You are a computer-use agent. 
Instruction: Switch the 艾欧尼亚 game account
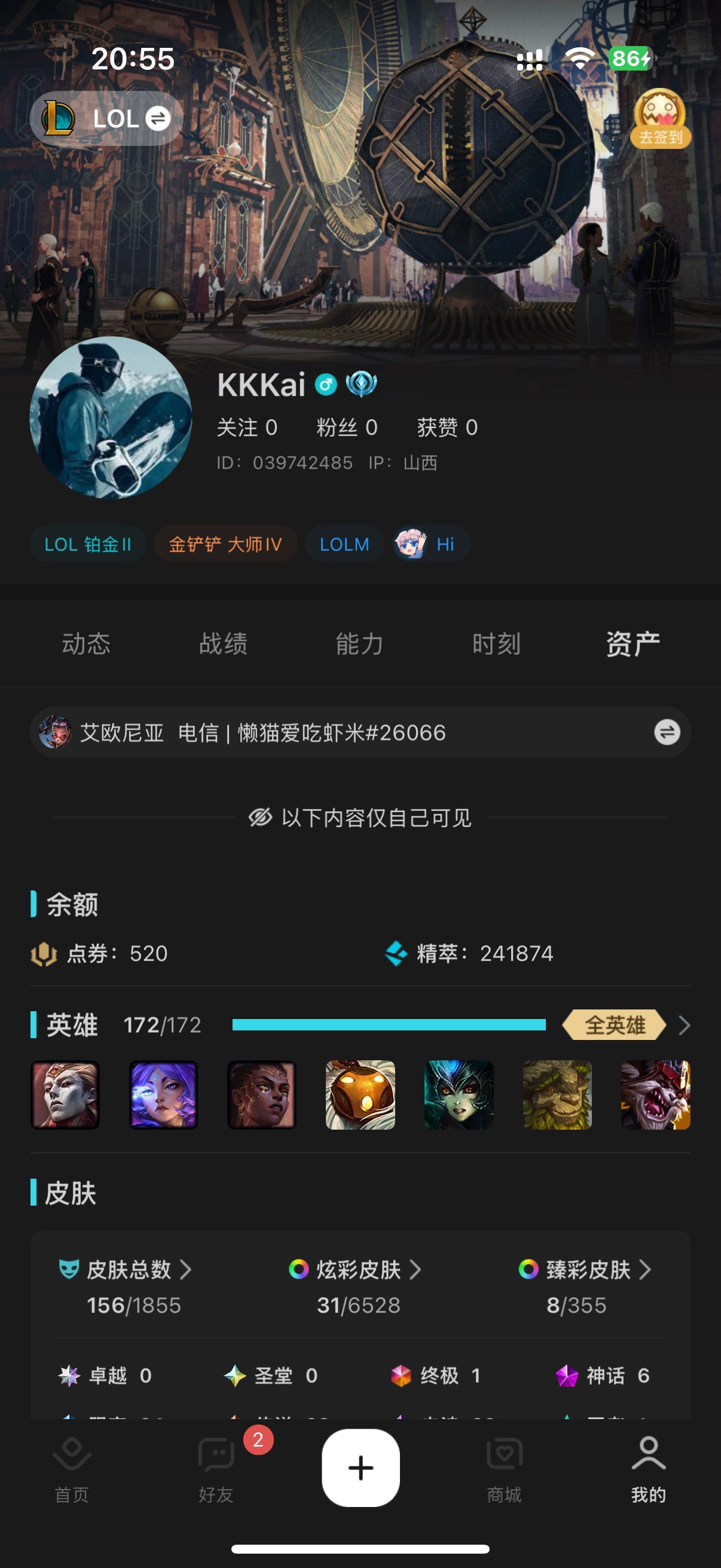pyautogui.click(x=667, y=732)
